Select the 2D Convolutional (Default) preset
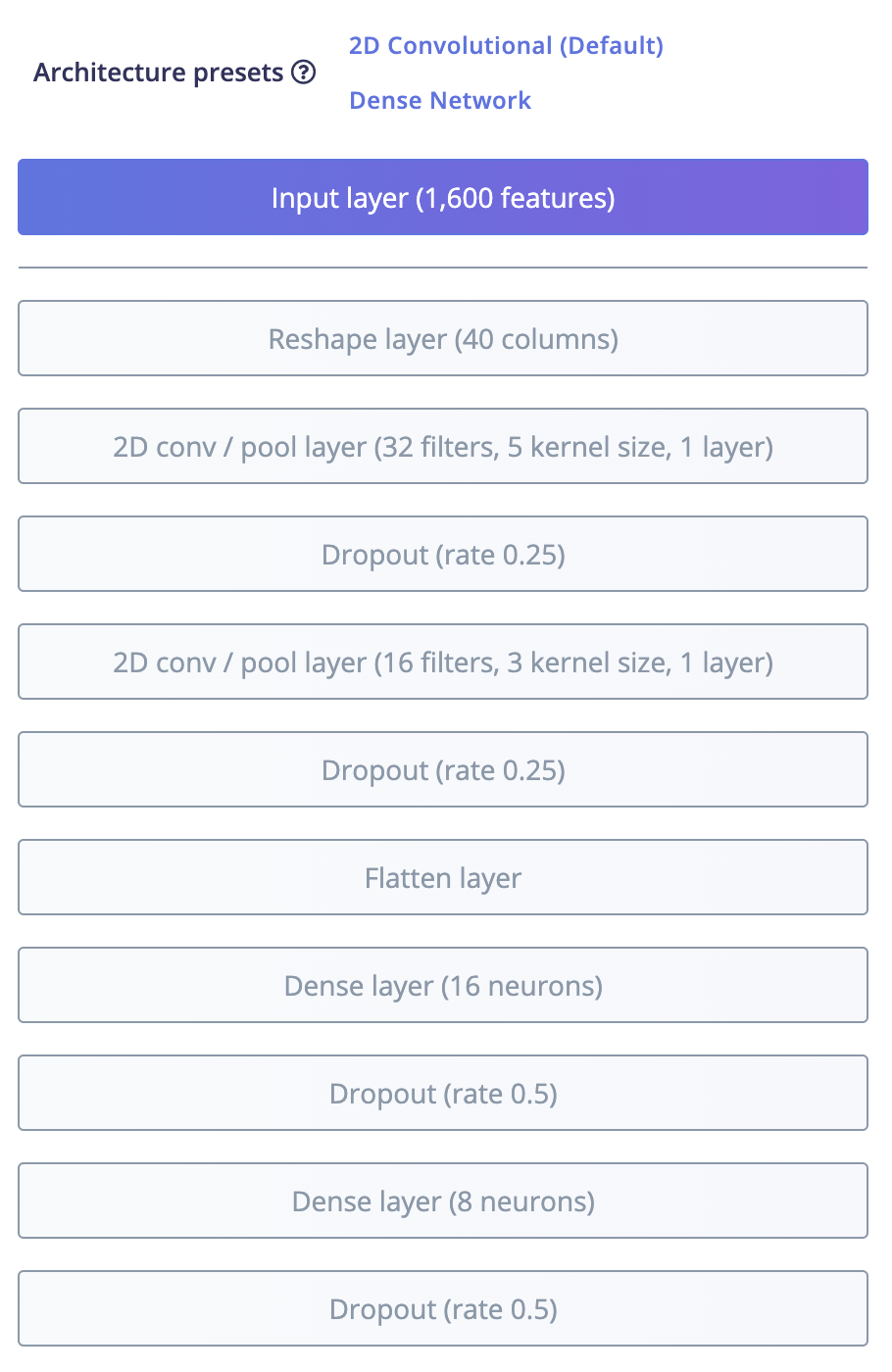The width and height of the screenshot is (892, 1372). (506, 46)
